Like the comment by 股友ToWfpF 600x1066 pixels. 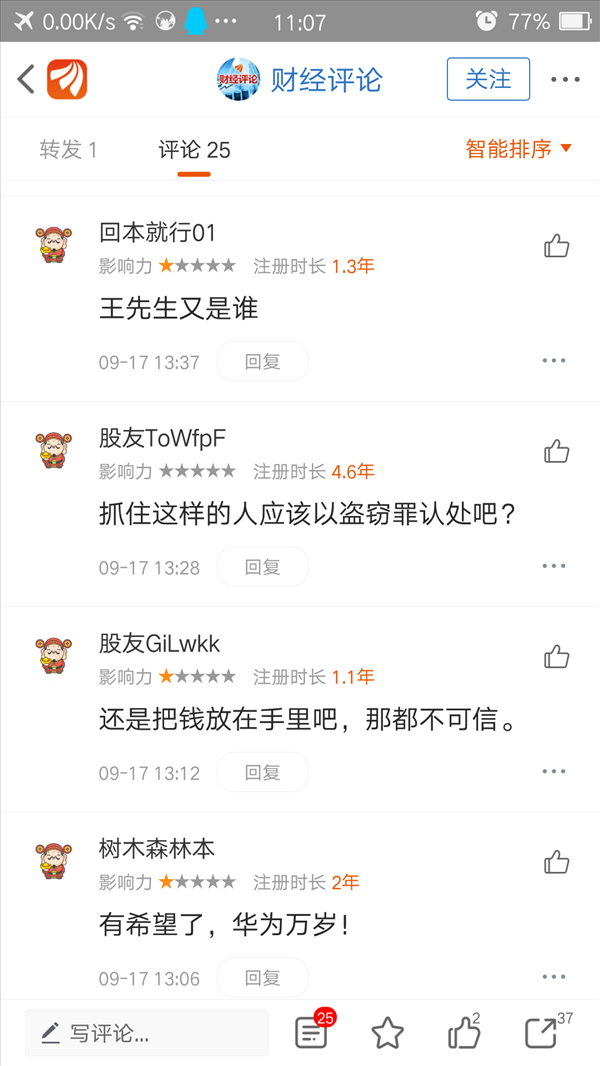coord(557,451)
